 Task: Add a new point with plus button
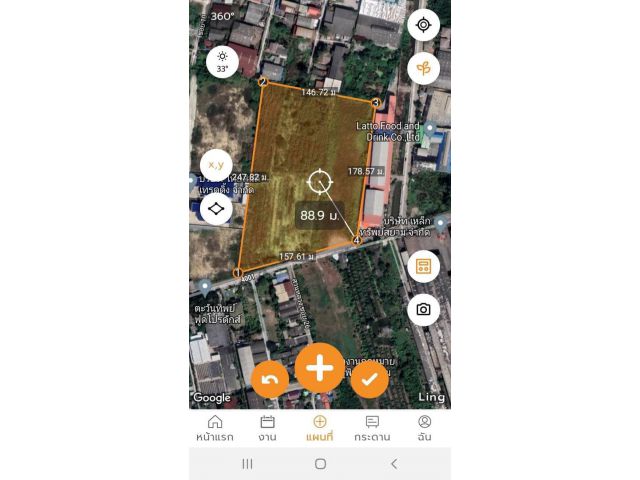click(319, 368)
